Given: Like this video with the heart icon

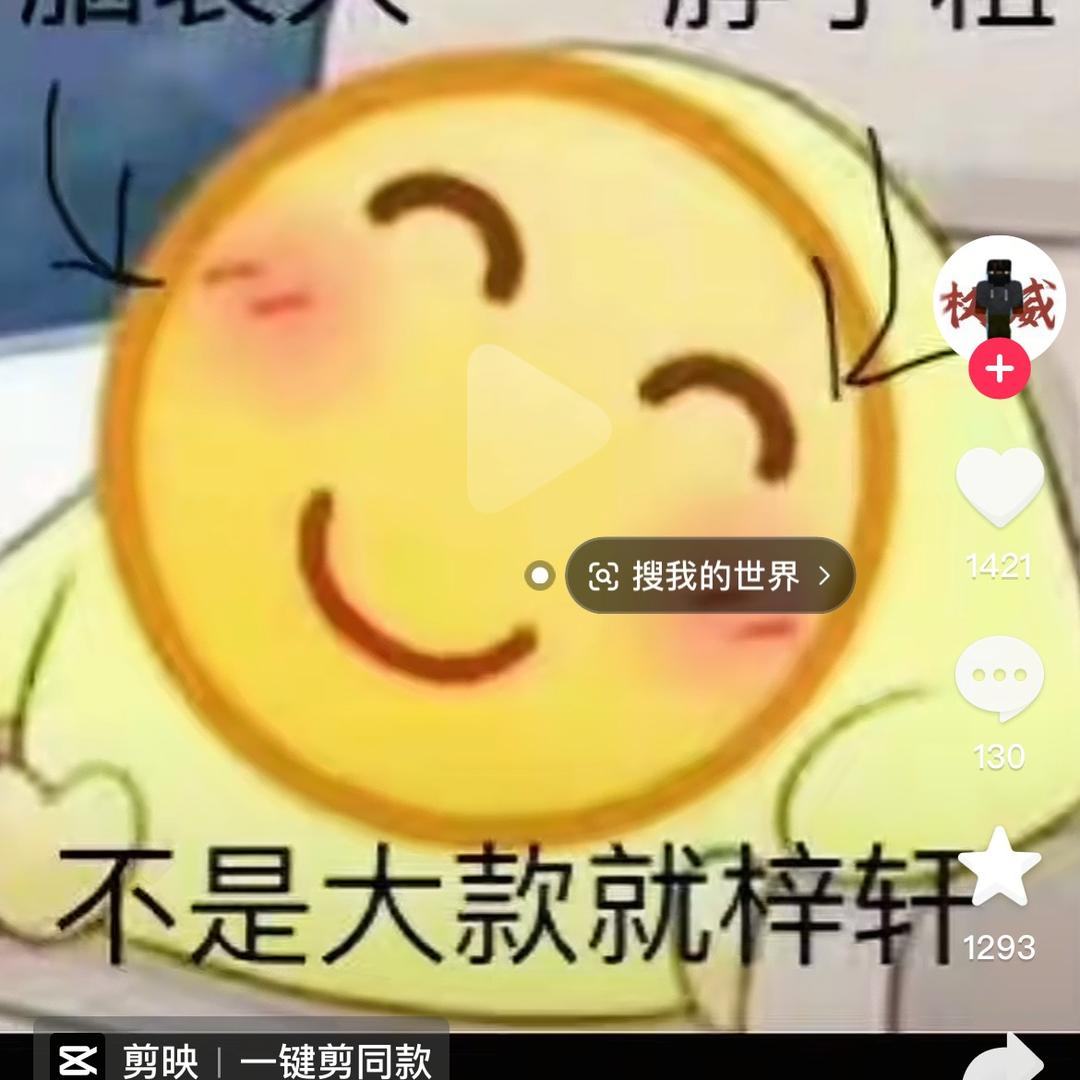Looking at the screenshot, I should pyautogui.click(x=999, y=487).
